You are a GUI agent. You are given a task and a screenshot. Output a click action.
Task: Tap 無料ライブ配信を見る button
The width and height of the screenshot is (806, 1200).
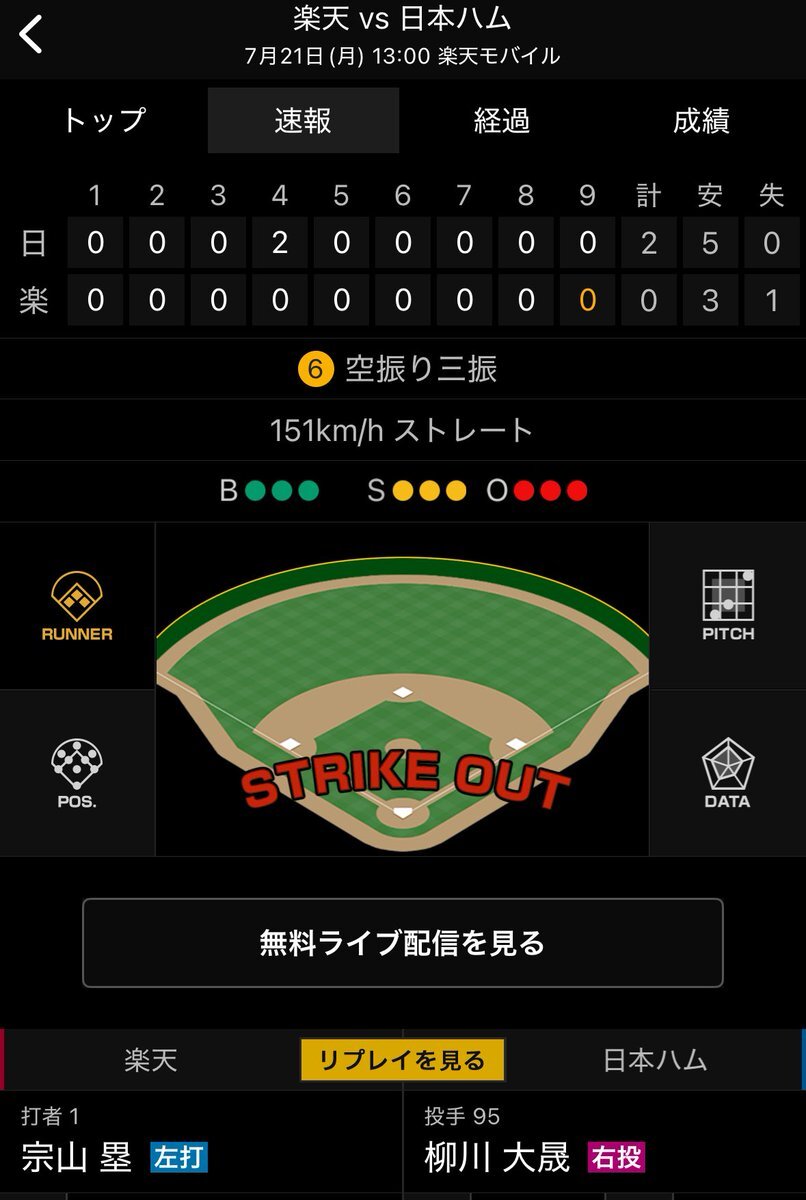pos(402,943)
